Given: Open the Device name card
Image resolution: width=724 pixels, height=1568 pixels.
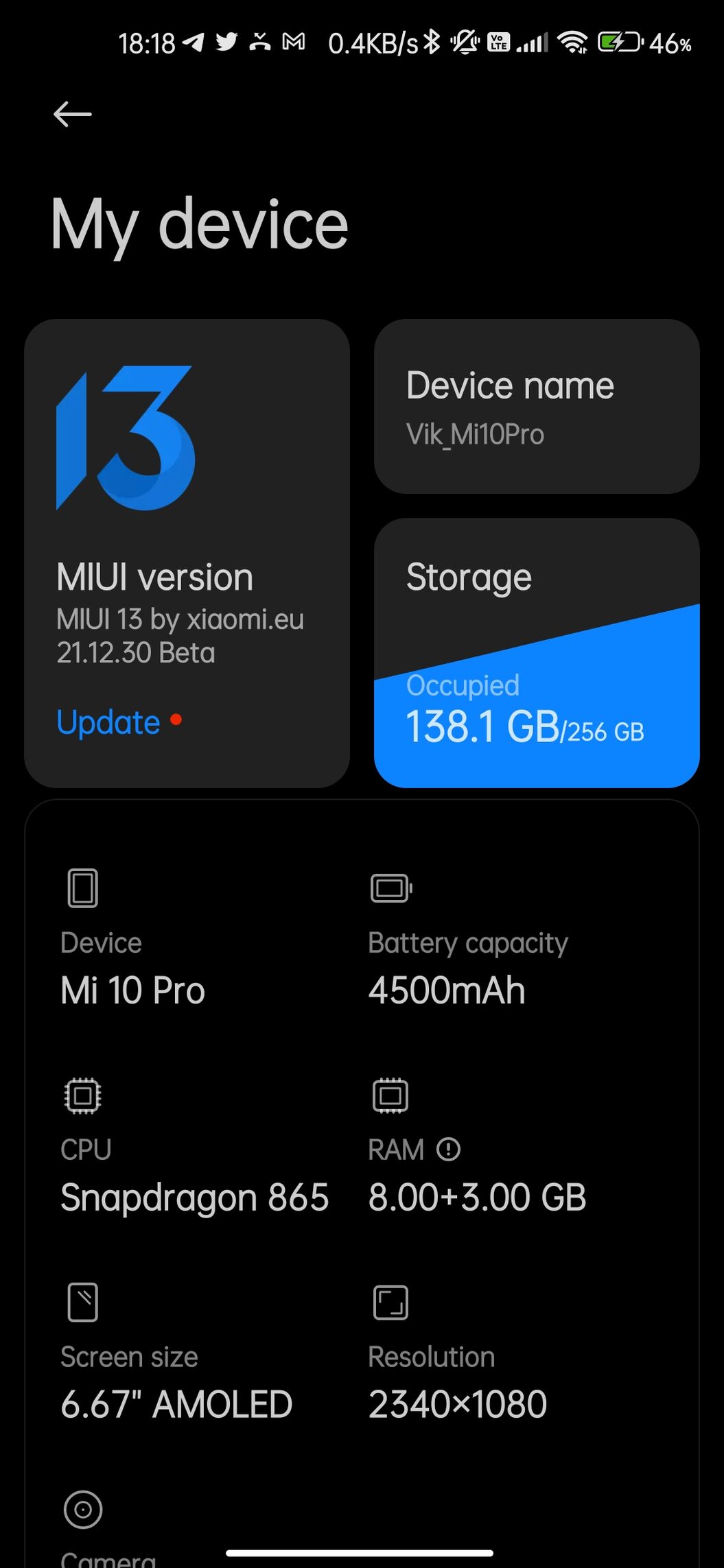Looking at the screenshot, I should [x=537, y=406].
